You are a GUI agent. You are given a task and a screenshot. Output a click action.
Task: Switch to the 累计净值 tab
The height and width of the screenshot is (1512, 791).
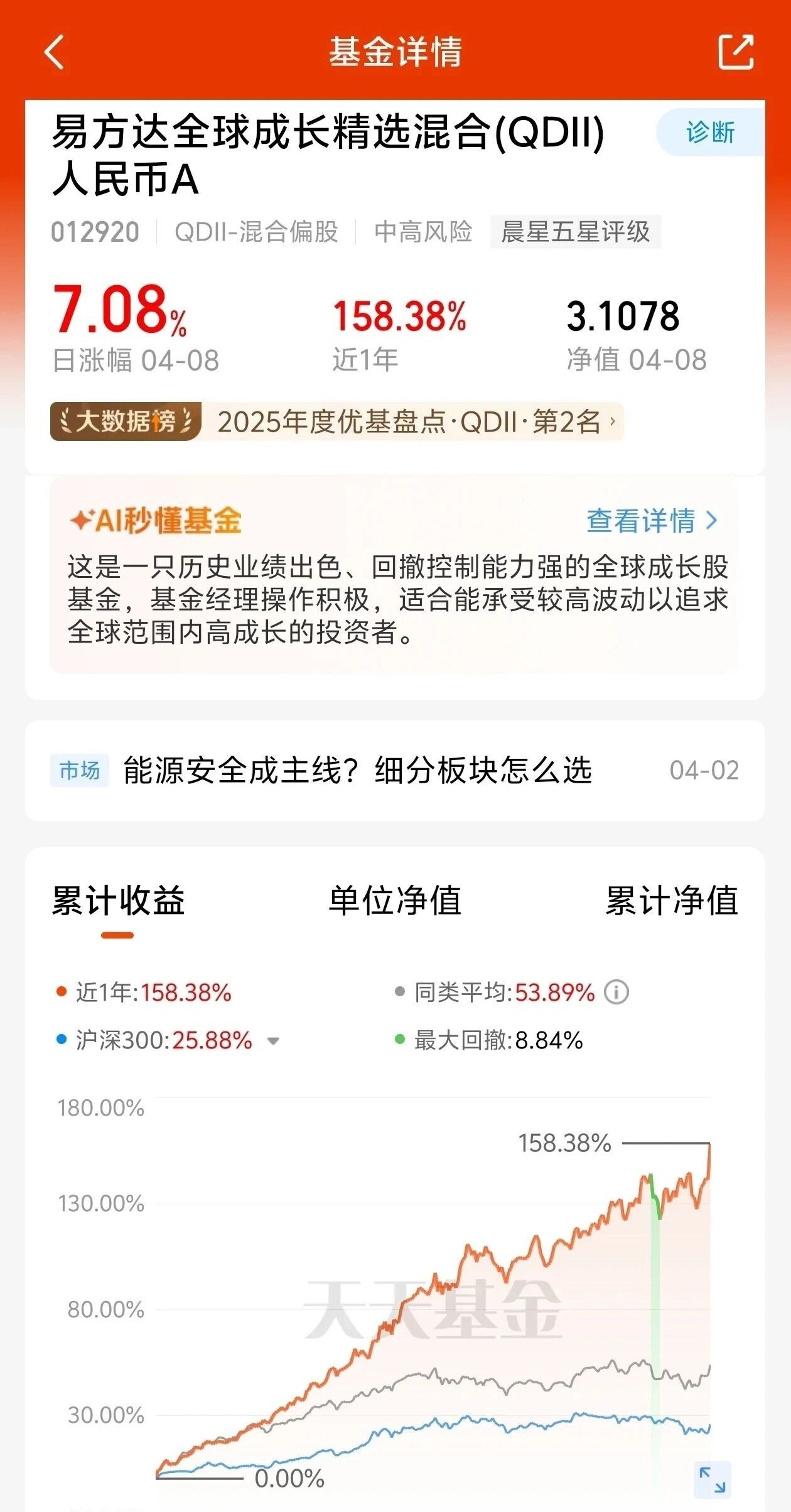coord(671,901)
